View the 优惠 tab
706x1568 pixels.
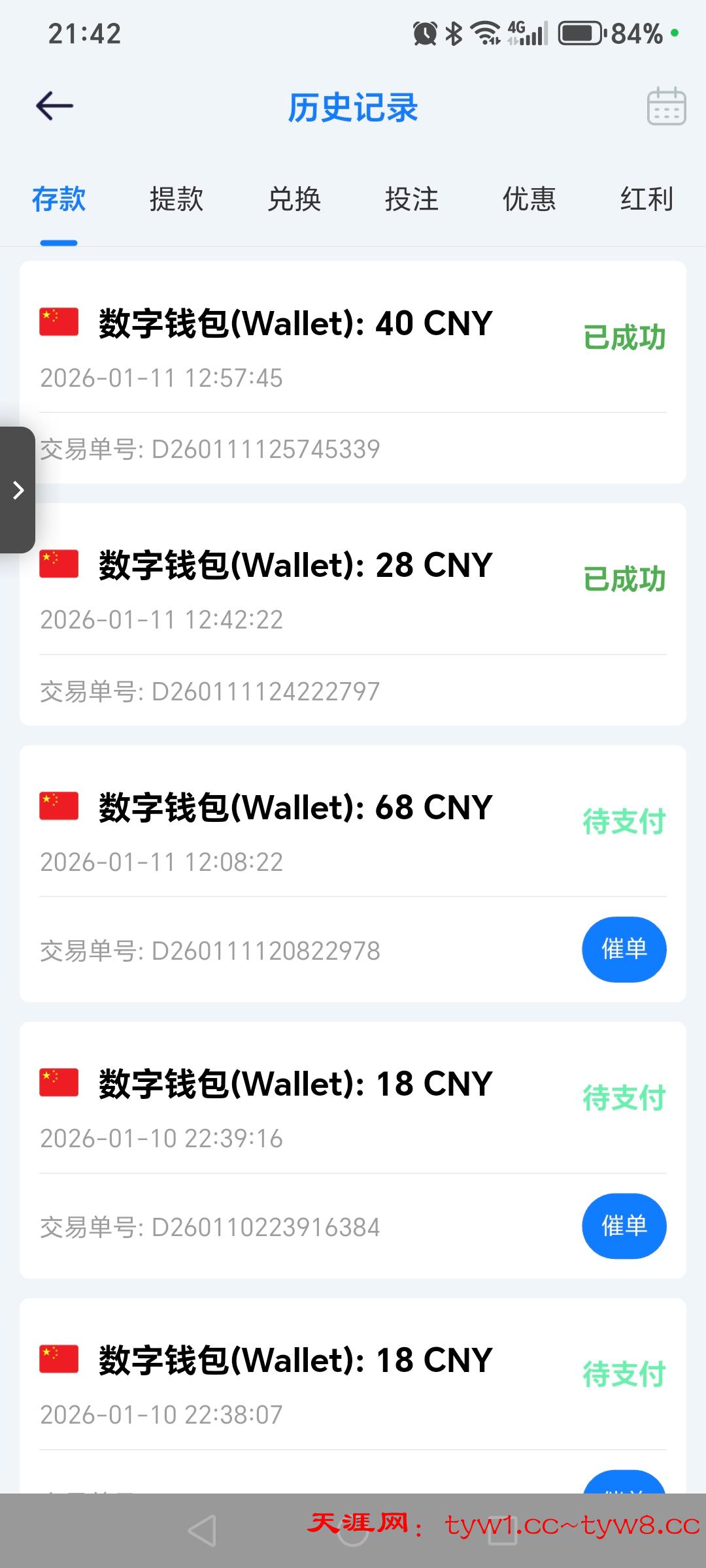[x=529, y=199]
